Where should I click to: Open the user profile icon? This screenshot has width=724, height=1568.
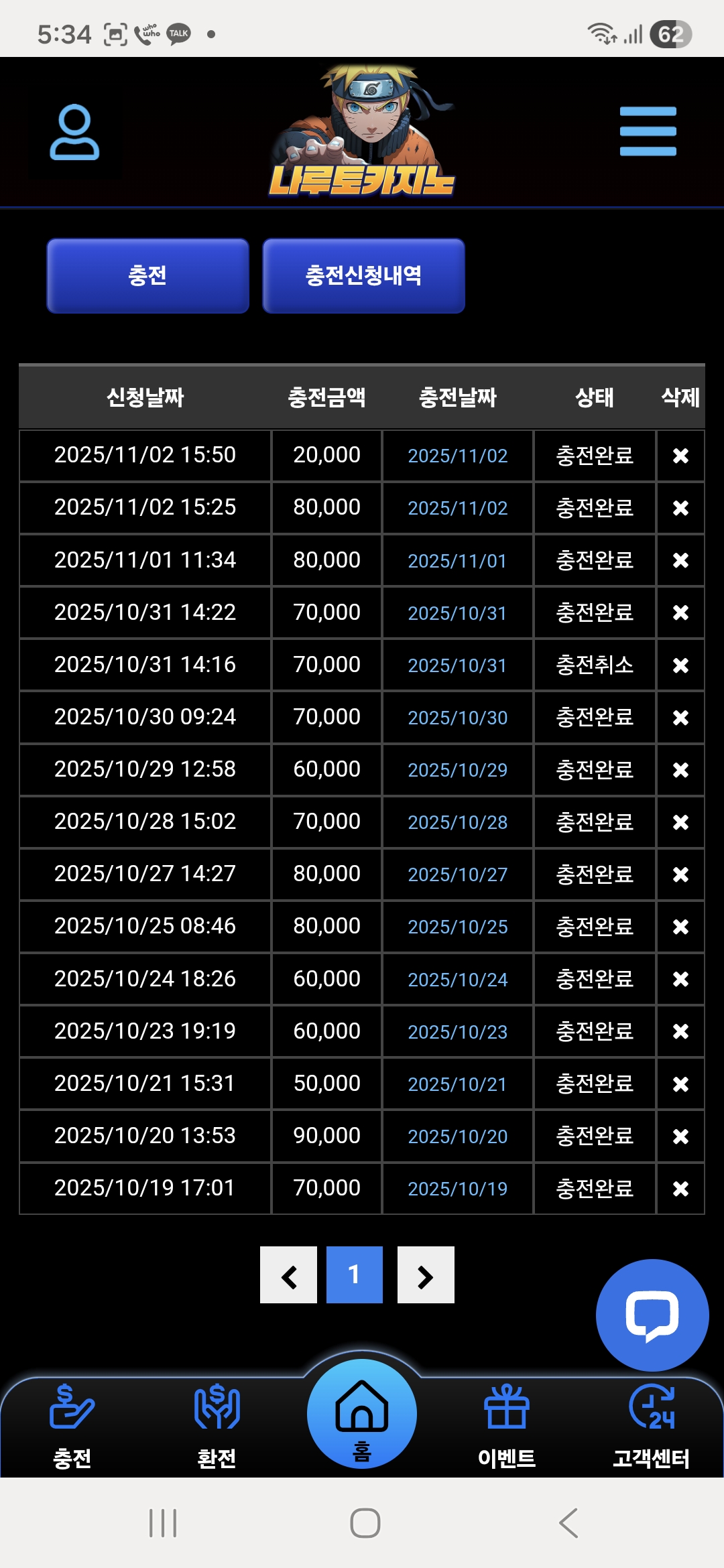(74, 132)
